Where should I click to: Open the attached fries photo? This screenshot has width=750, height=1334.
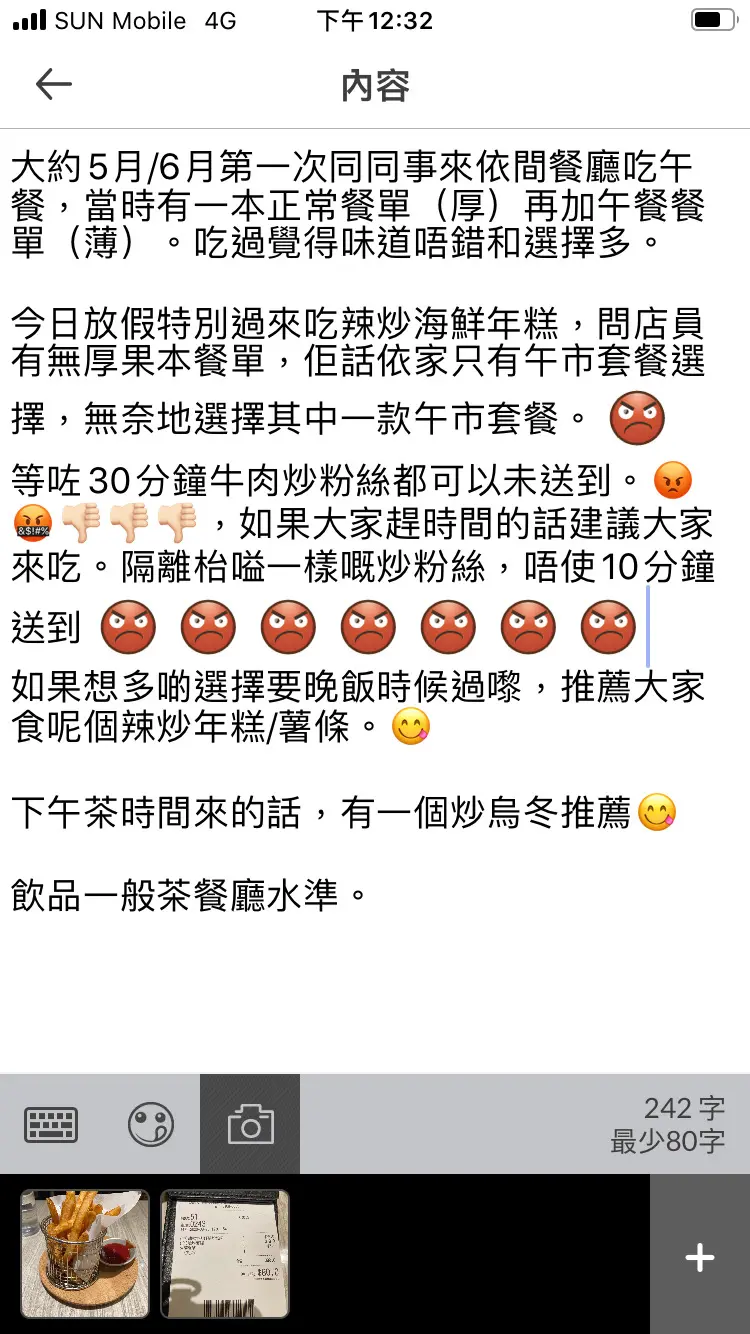coord(85,1253)
